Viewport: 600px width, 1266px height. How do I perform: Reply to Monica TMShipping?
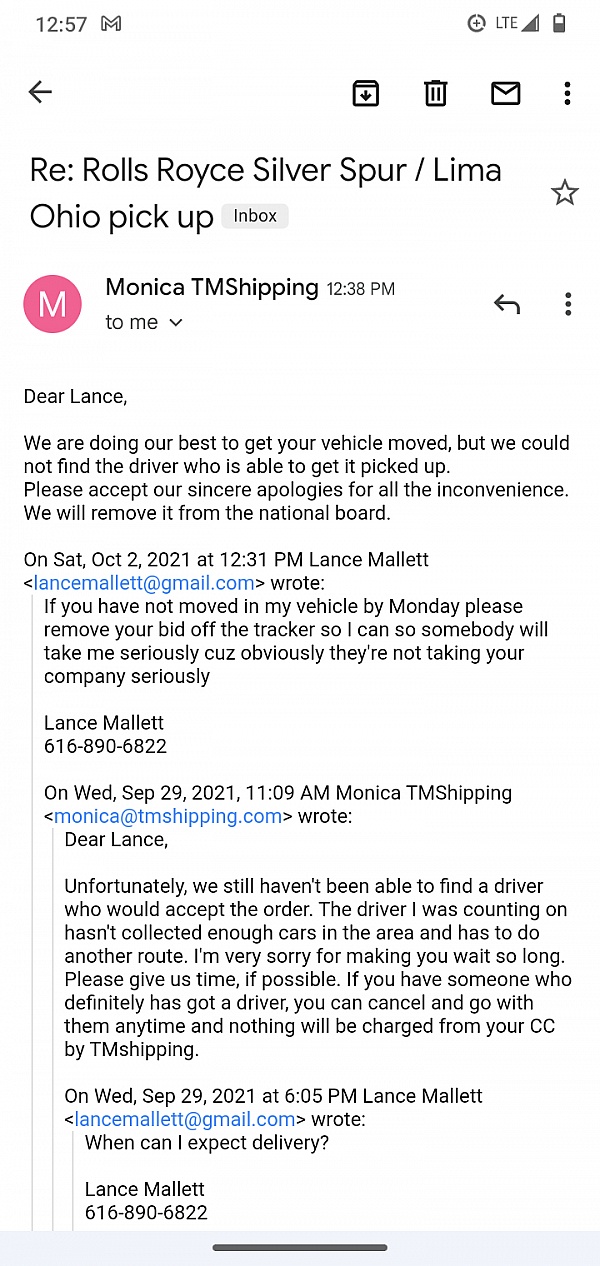pos(507,304)
